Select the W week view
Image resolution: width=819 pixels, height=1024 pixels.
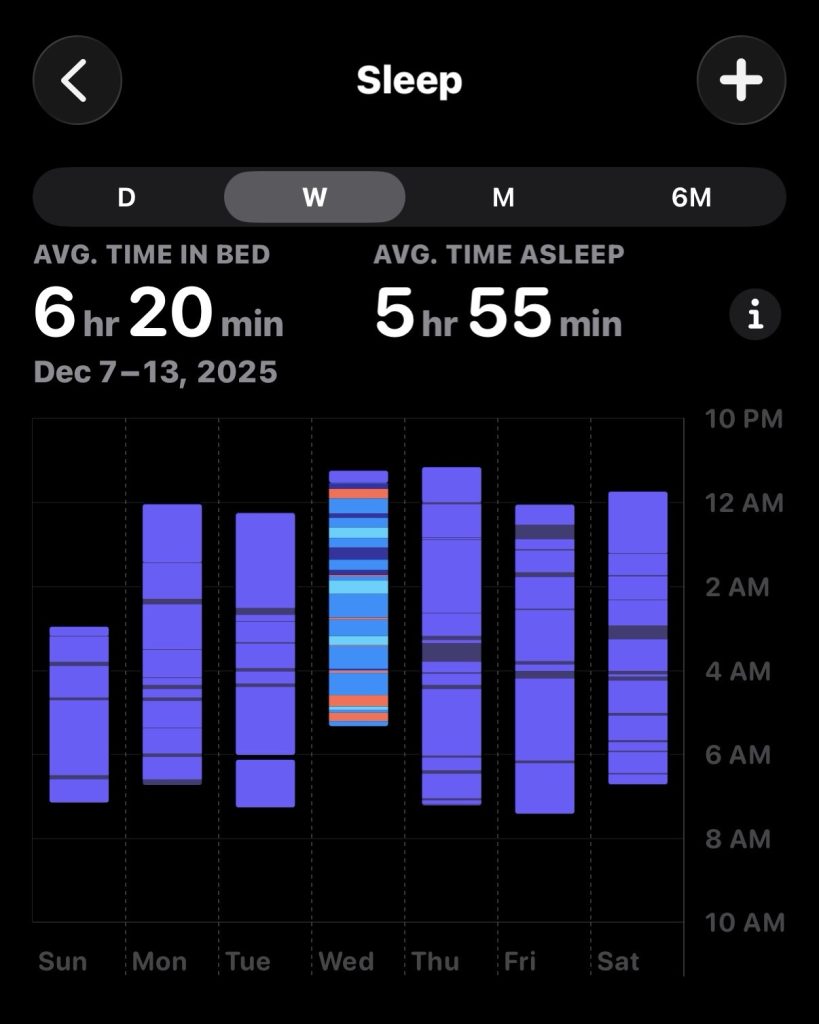(315, 197)
